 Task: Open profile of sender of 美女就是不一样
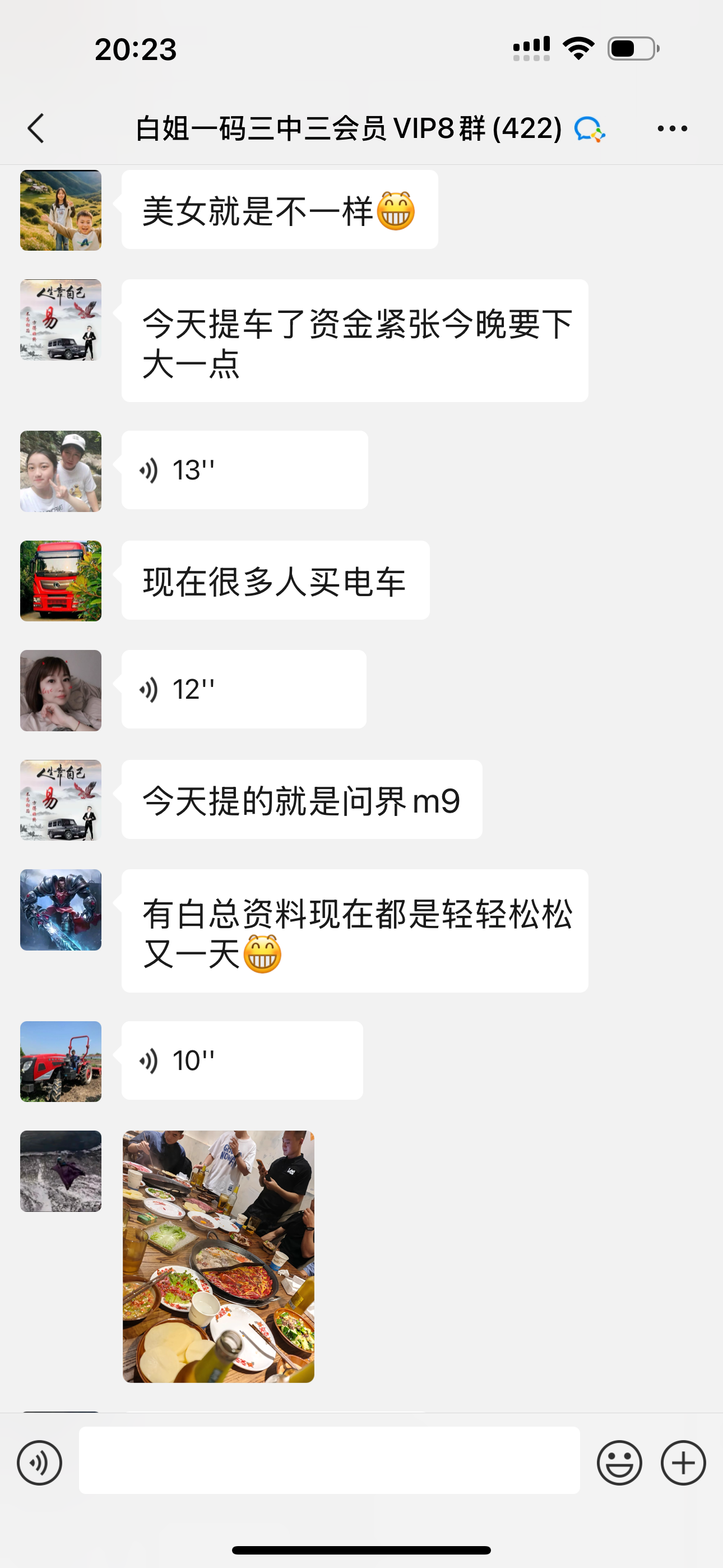[x=61, y=210]
